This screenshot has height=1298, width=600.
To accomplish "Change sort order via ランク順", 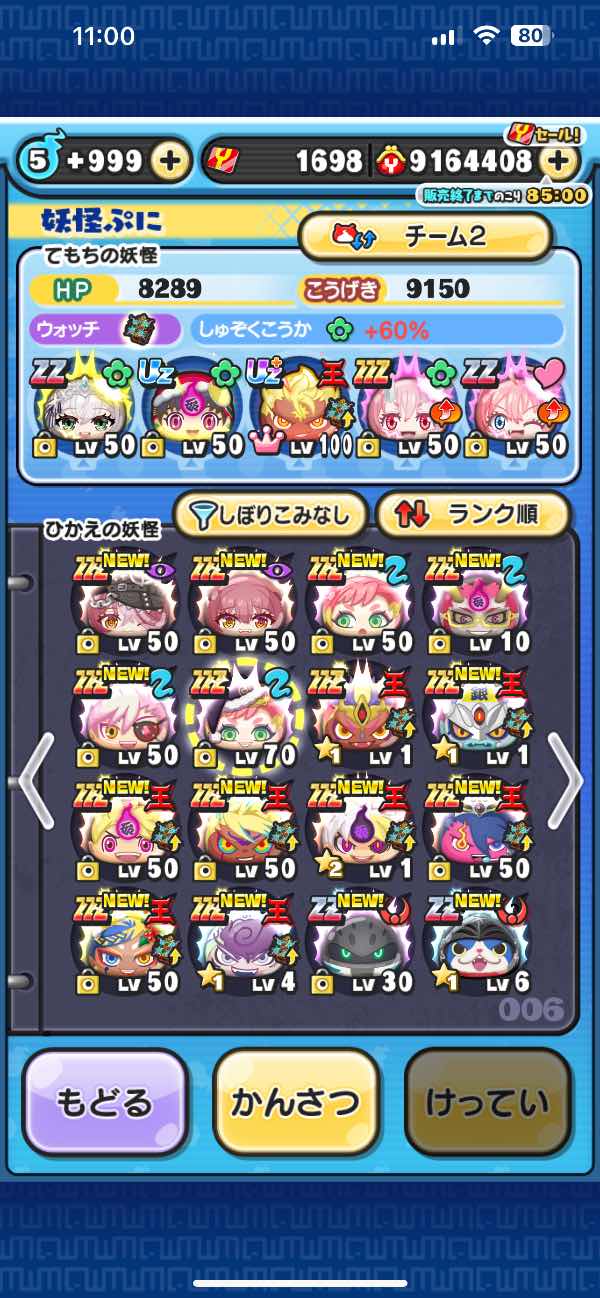I will click(472, 515).
